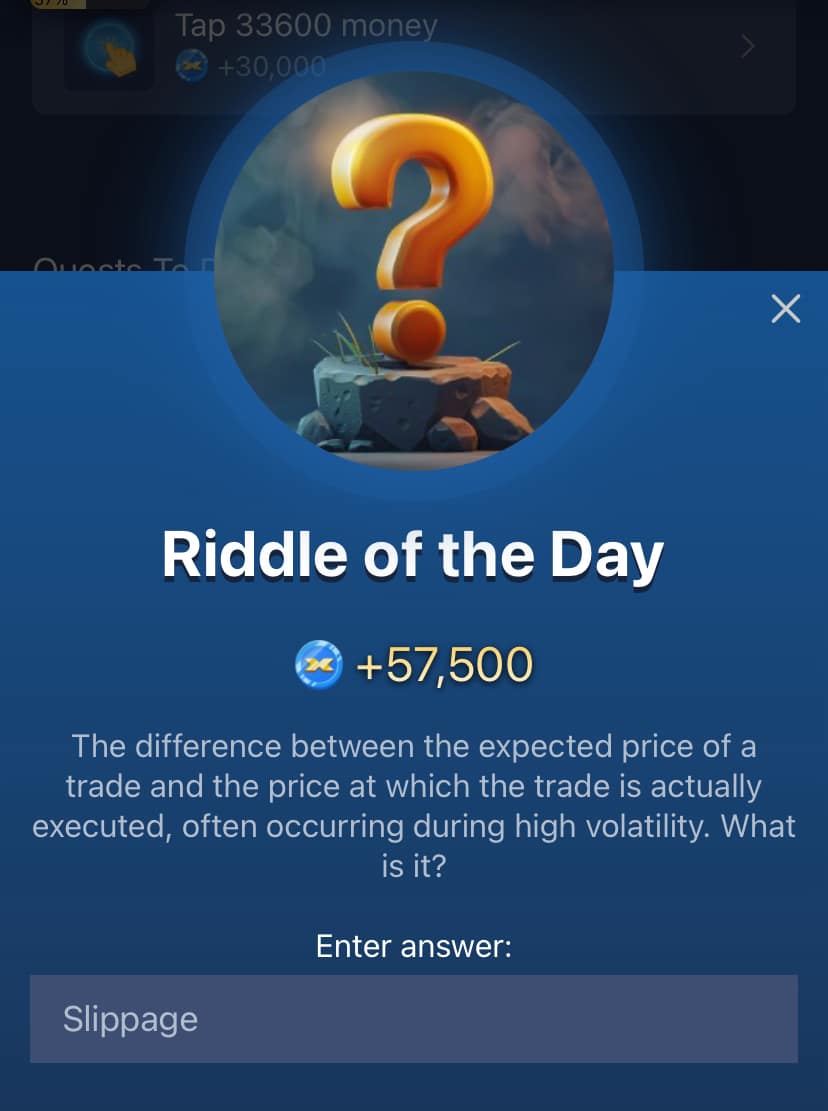Focus the riddle answer input field

point(413,1018)
